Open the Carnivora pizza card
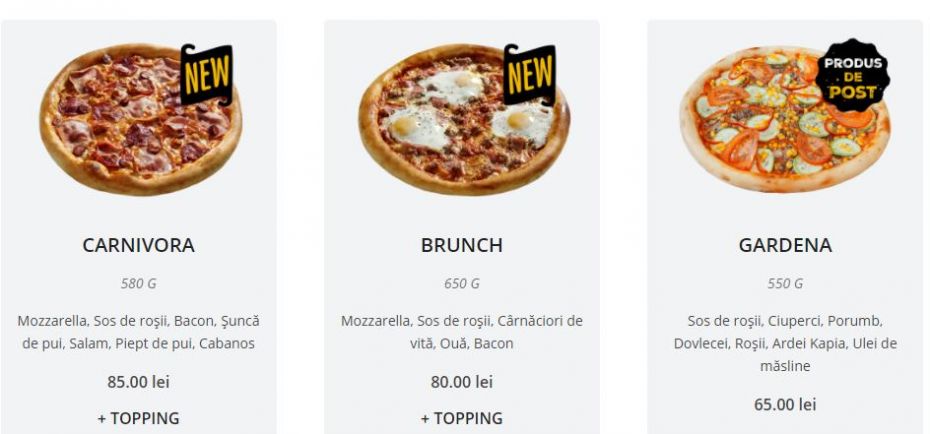930x434 pixels. [138, 245]
